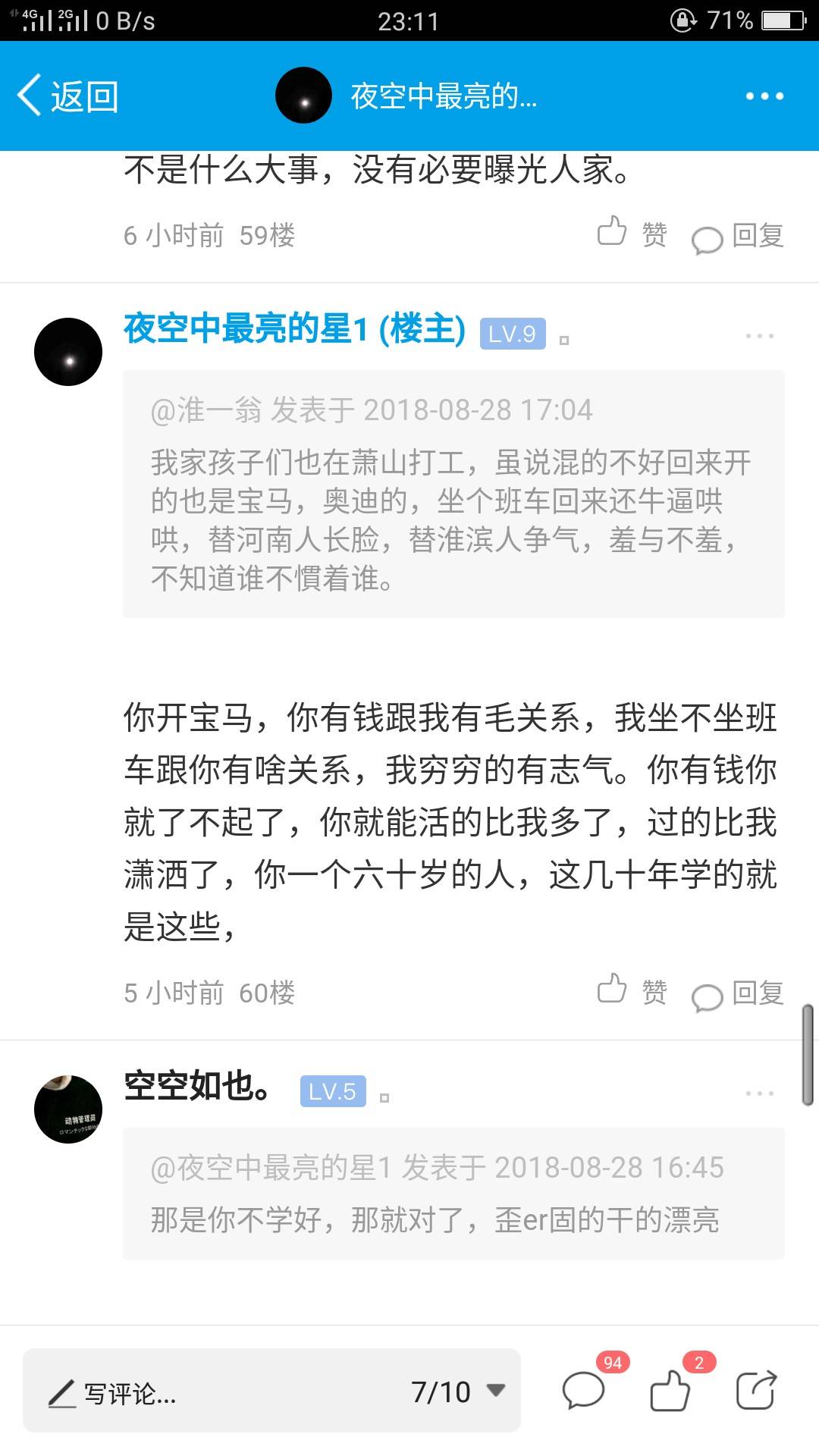Open the top bar overflow menu

tap(764, 96)
